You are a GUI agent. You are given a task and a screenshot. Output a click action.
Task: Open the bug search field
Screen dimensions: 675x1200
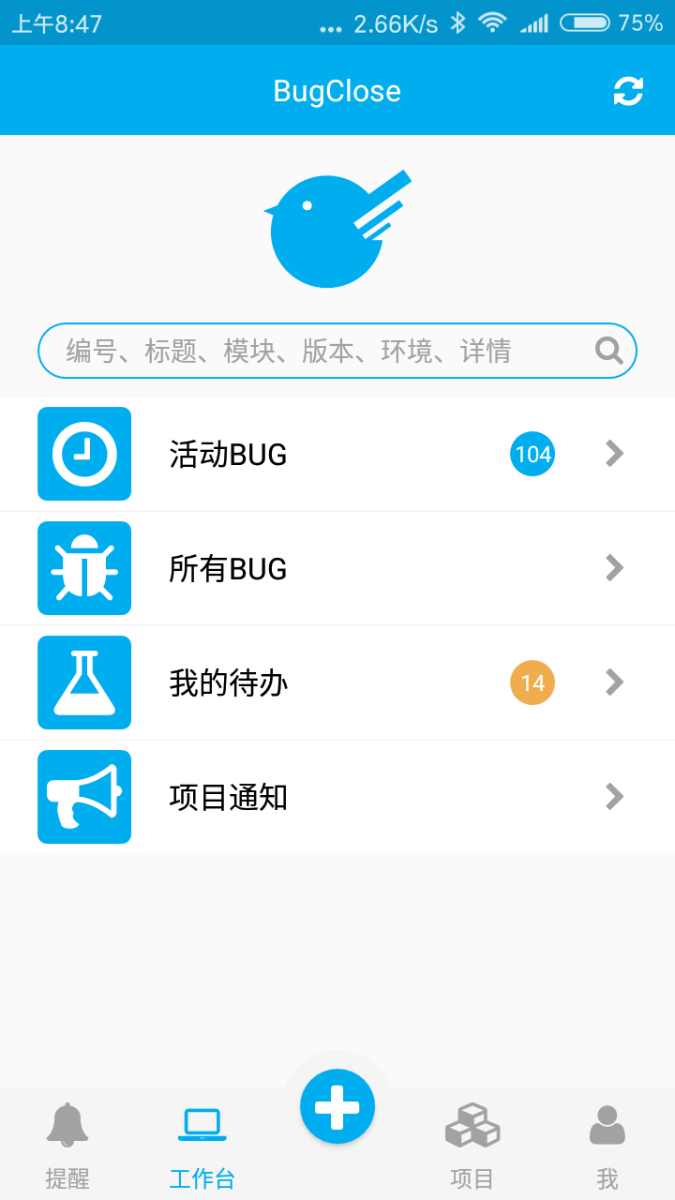click(337, 351)
